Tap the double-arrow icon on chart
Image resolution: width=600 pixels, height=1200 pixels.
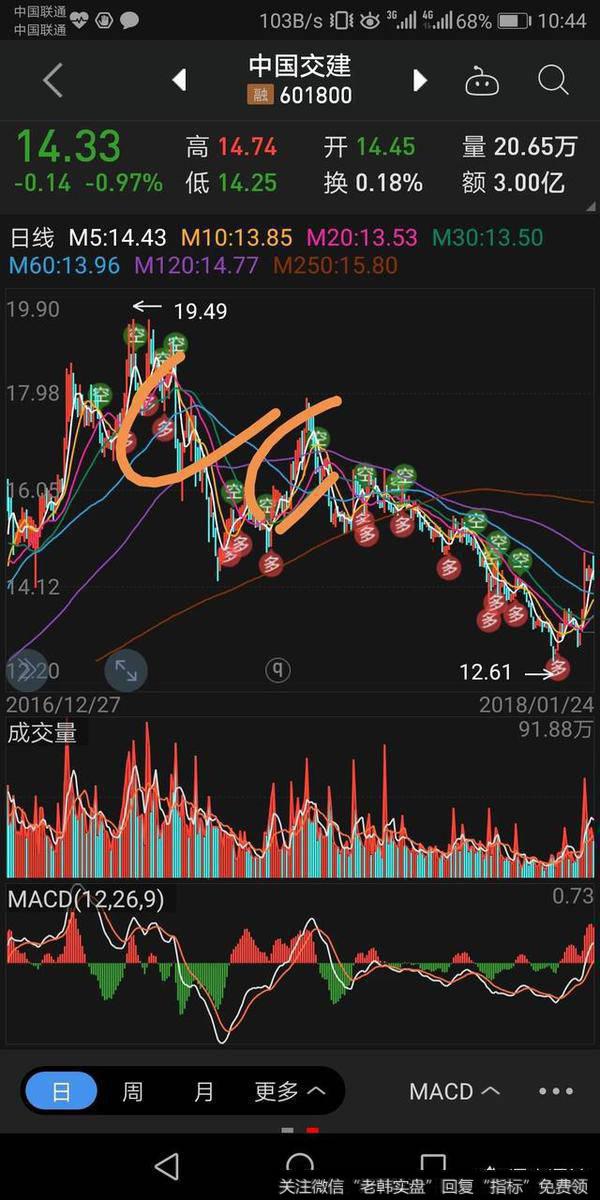[x=27, y=670]
